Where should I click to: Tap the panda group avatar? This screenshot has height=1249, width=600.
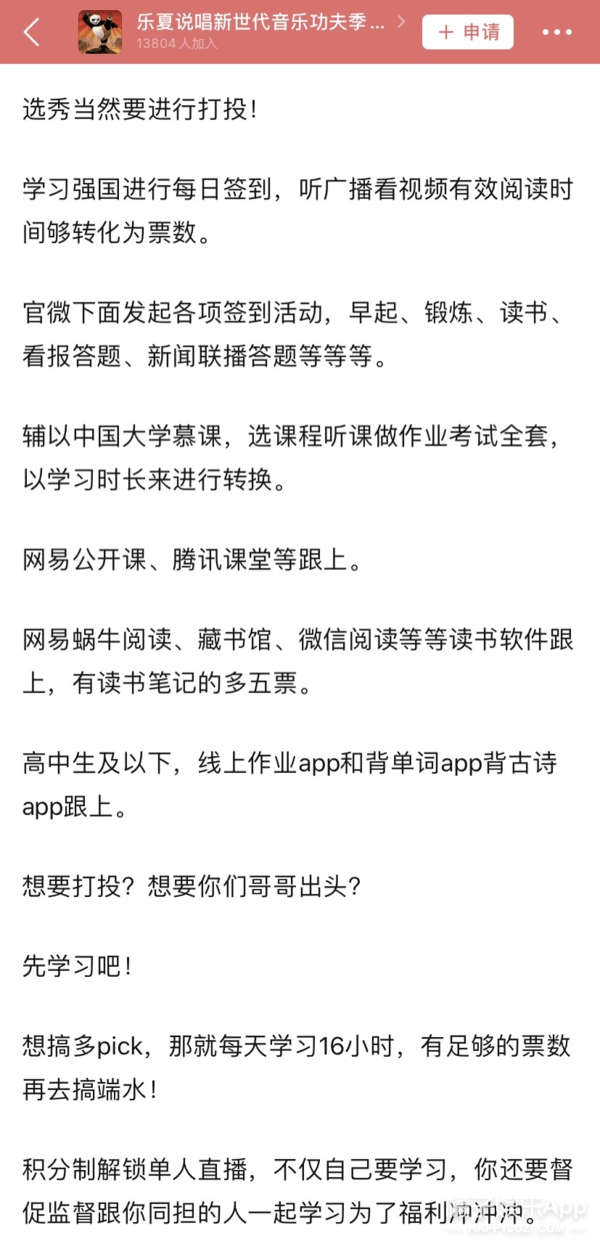(x=100, y=32)
